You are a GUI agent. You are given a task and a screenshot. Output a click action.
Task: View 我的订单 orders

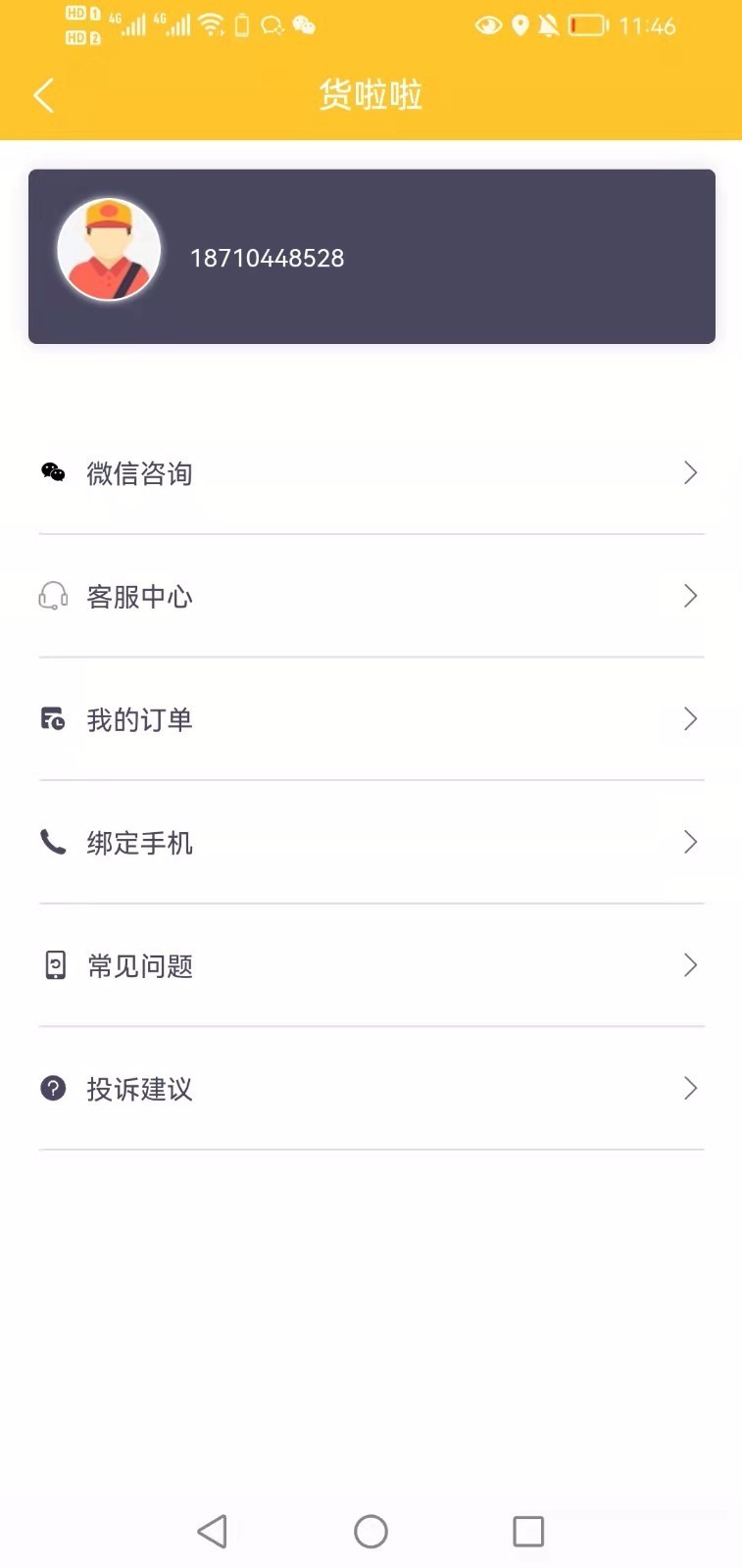point(371,719)
